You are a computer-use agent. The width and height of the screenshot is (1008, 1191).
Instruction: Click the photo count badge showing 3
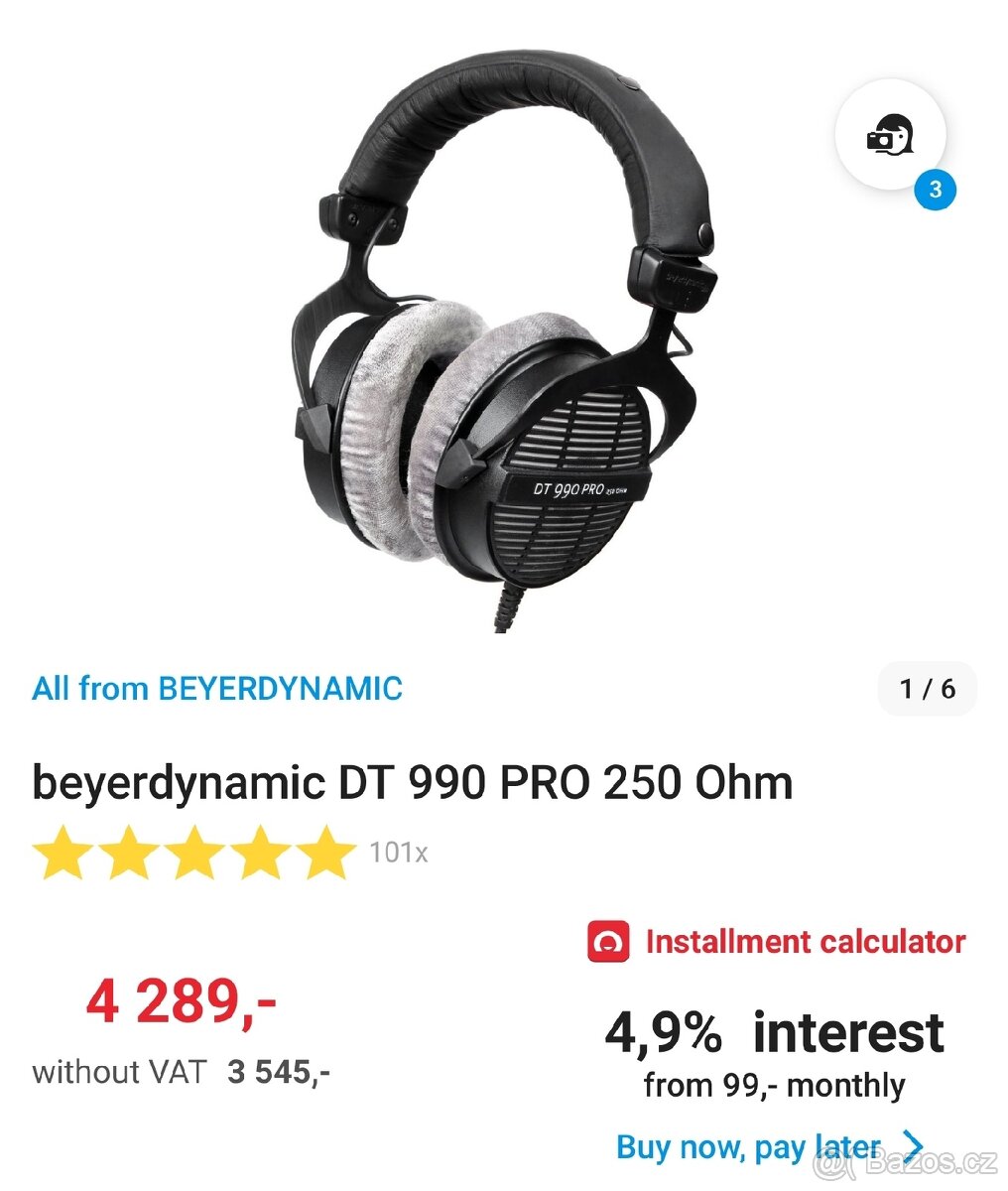click(x=934, y=188)
